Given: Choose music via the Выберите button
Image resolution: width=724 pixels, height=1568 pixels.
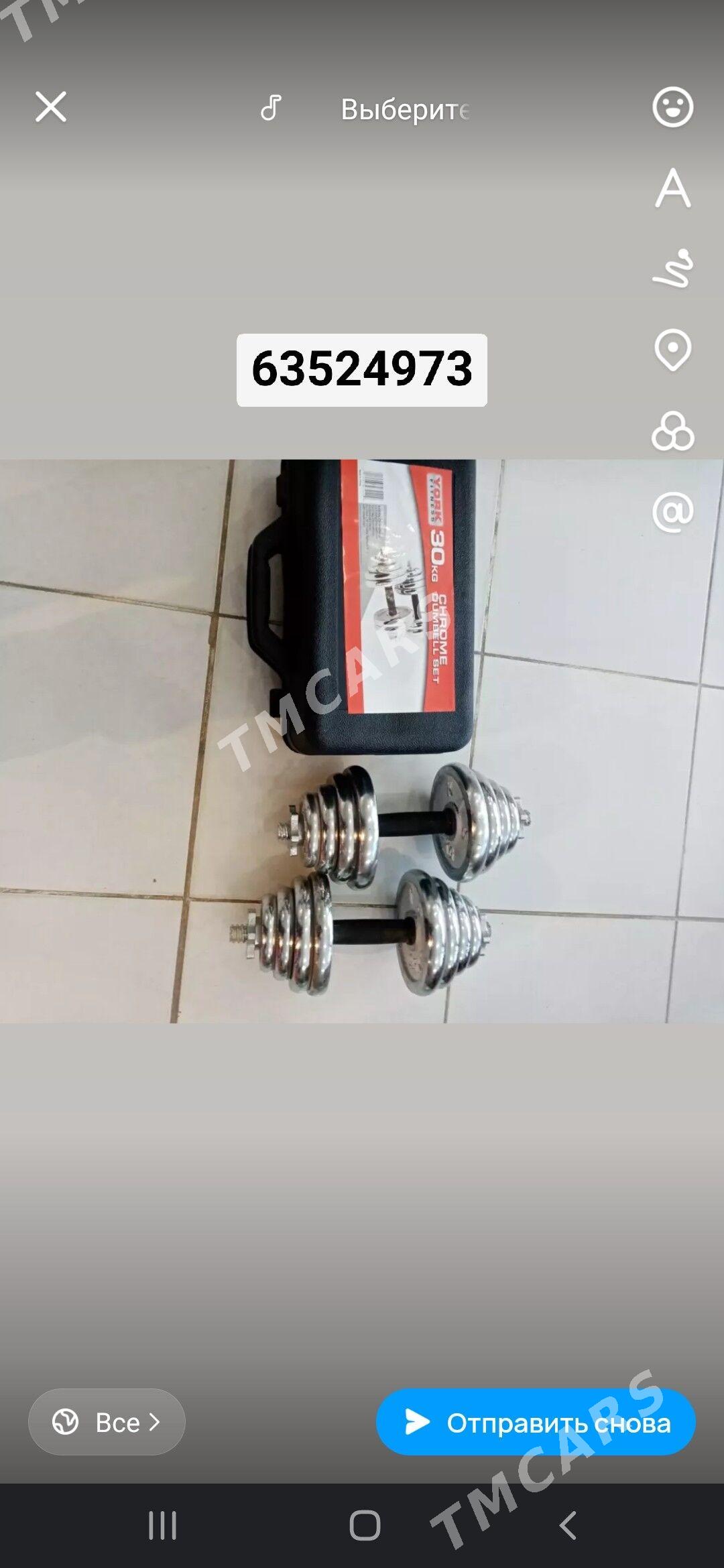Looking at the screenshot, I should [365, 109].
